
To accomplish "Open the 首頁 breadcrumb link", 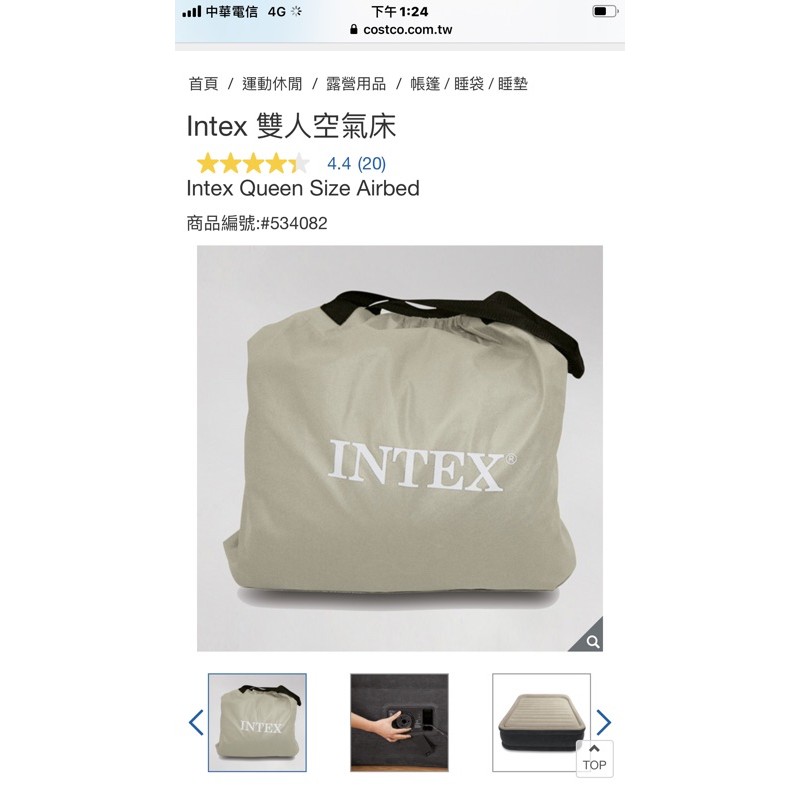I will click(203, 84).
